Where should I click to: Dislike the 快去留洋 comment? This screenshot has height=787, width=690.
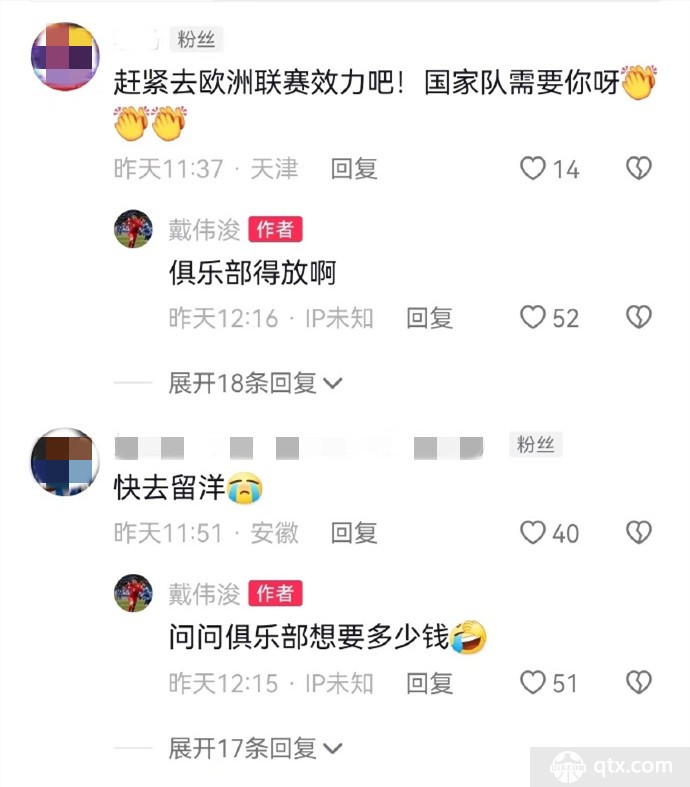638,533
